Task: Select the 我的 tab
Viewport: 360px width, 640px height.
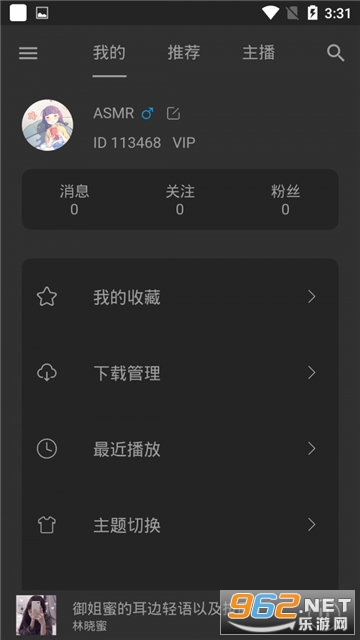Action: click(x=109, y=53)
